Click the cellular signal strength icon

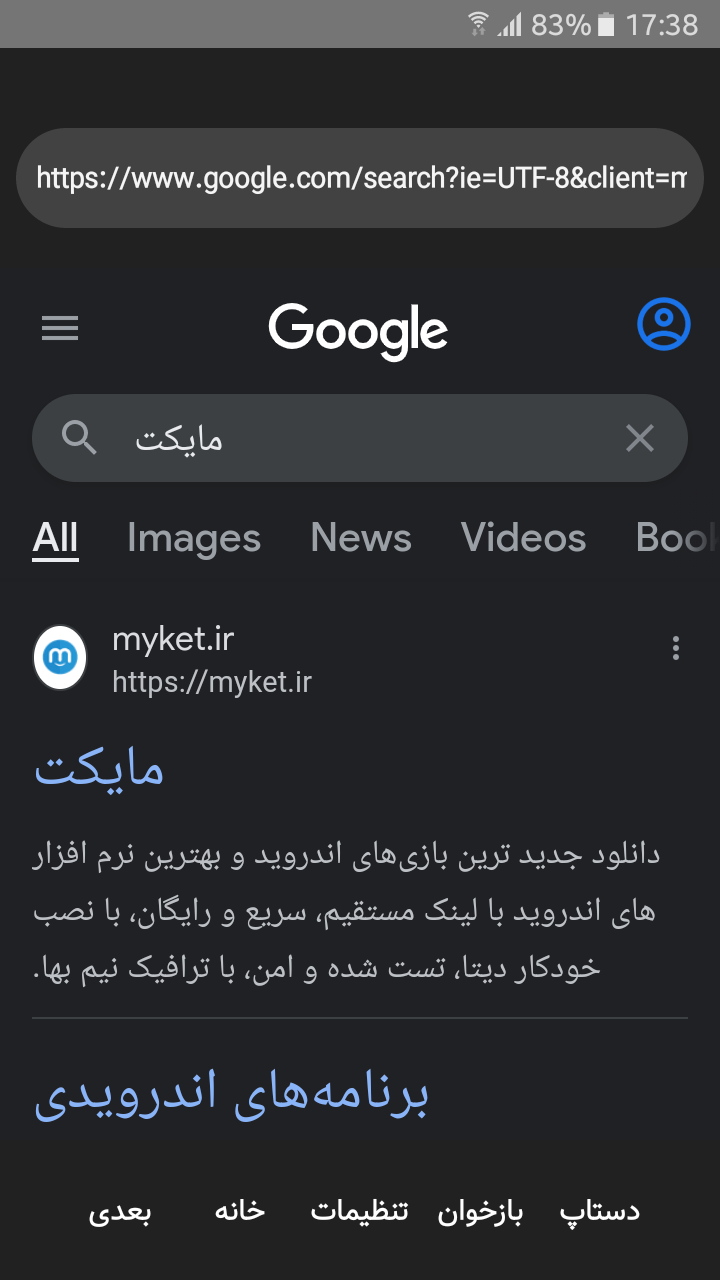coord(510,24)
